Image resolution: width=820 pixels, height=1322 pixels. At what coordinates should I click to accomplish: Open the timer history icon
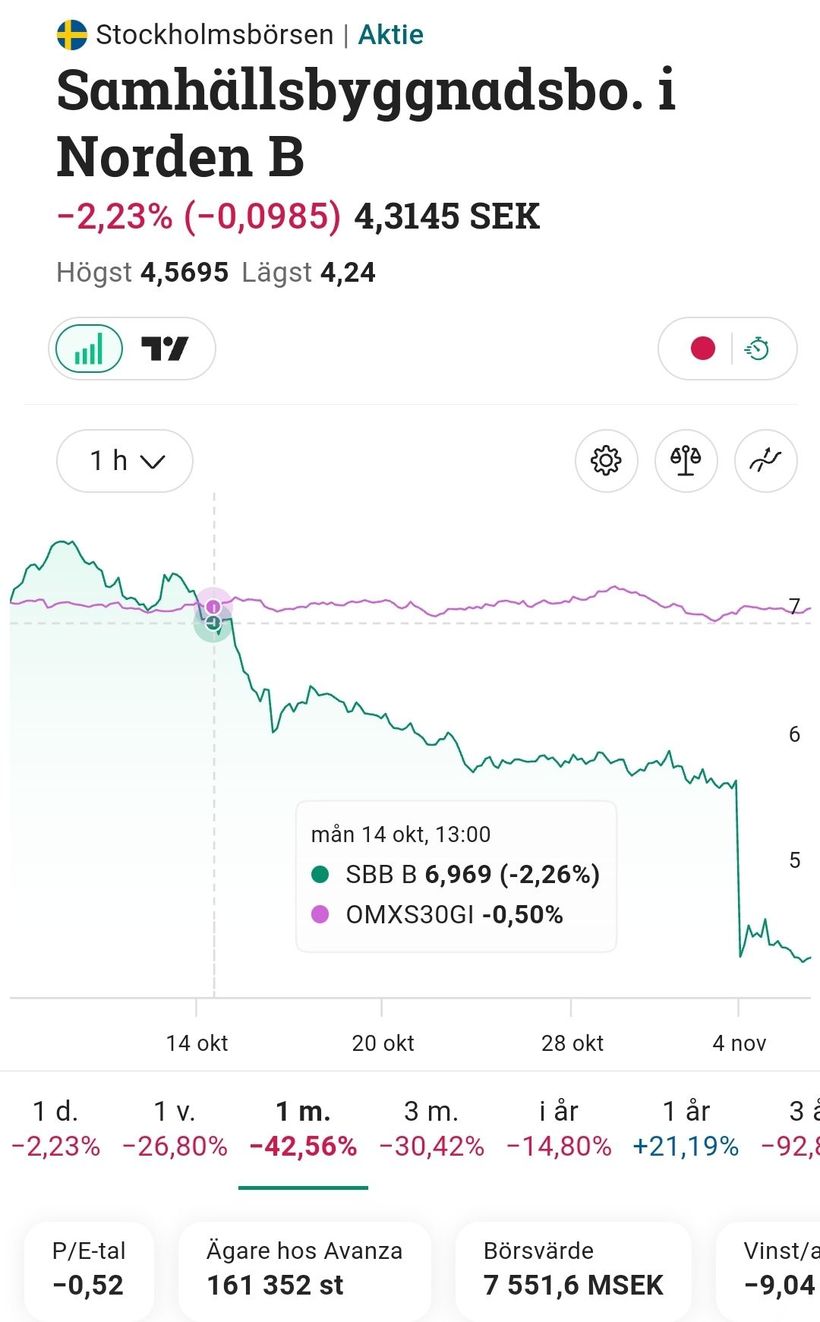[x=758, y=348]
